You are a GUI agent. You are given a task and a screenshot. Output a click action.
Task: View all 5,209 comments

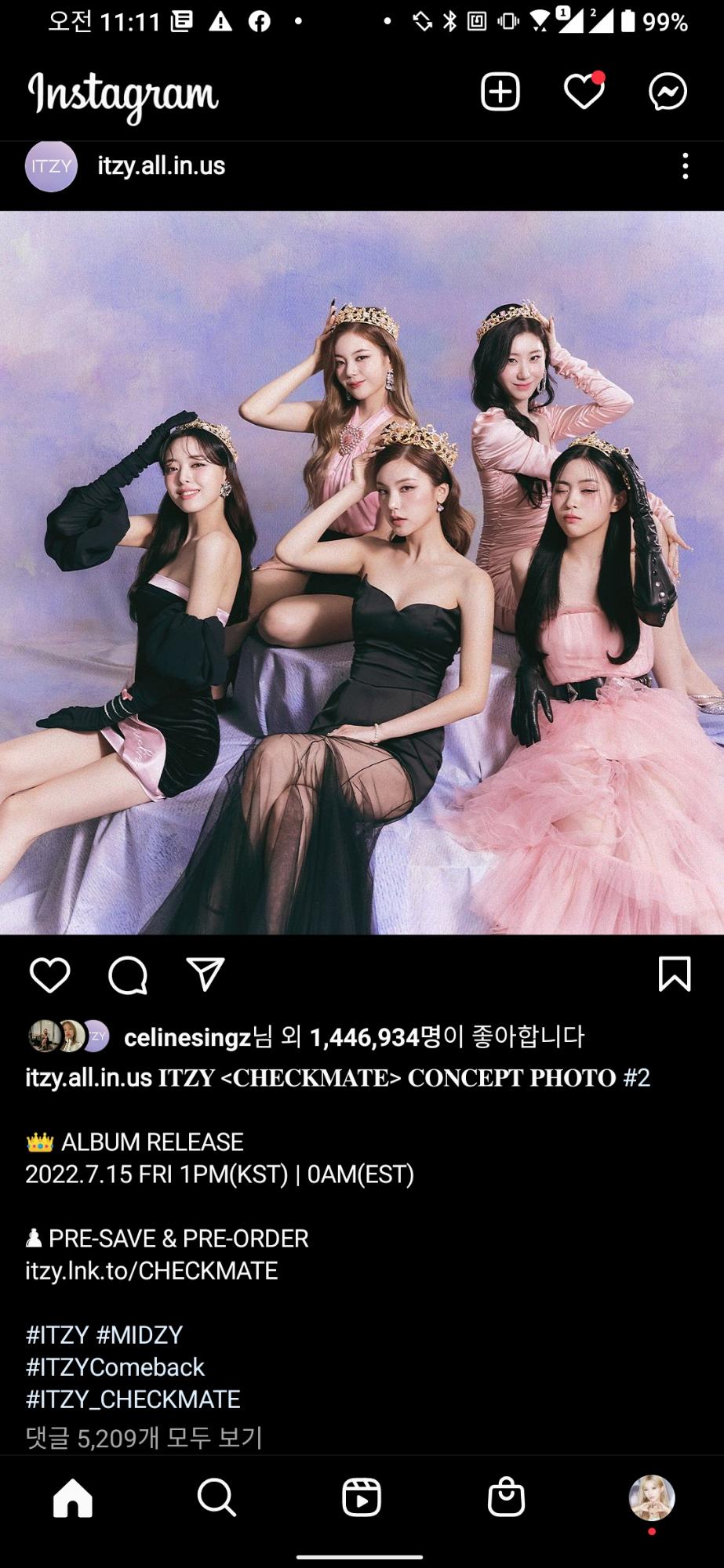pyautogui.click(x=144, y=1437)
